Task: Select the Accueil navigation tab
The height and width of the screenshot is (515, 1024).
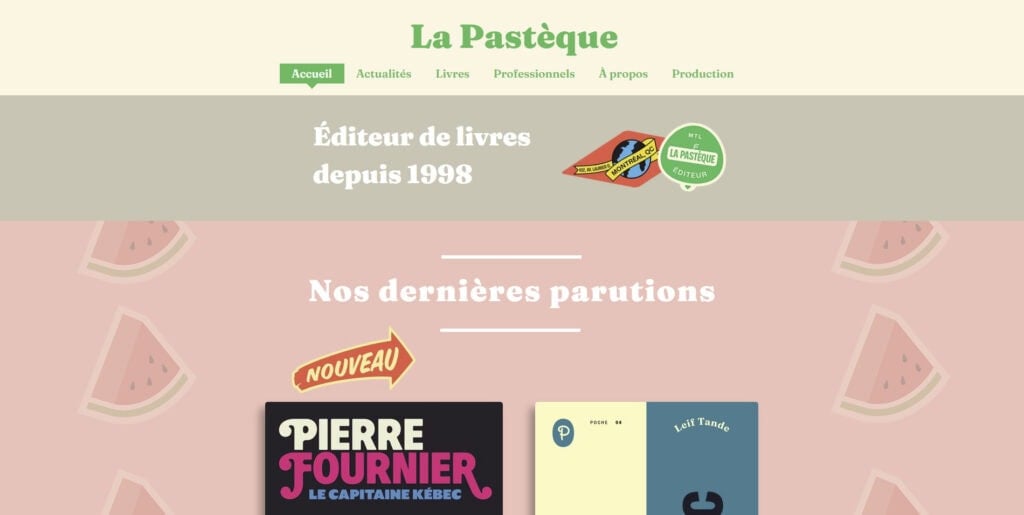Action: pos(312,74)
